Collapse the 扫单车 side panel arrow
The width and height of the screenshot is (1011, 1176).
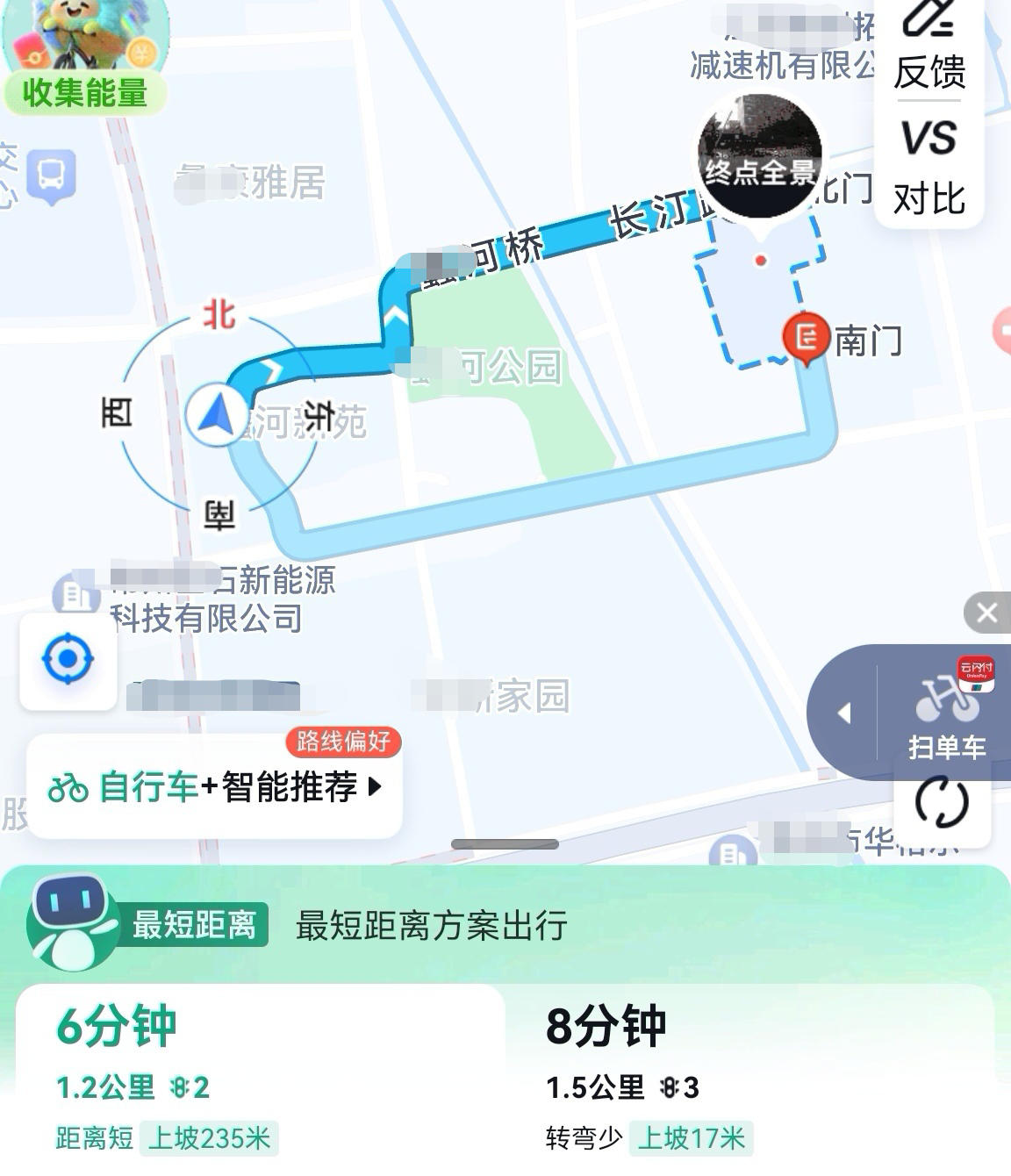pos(844,713)
